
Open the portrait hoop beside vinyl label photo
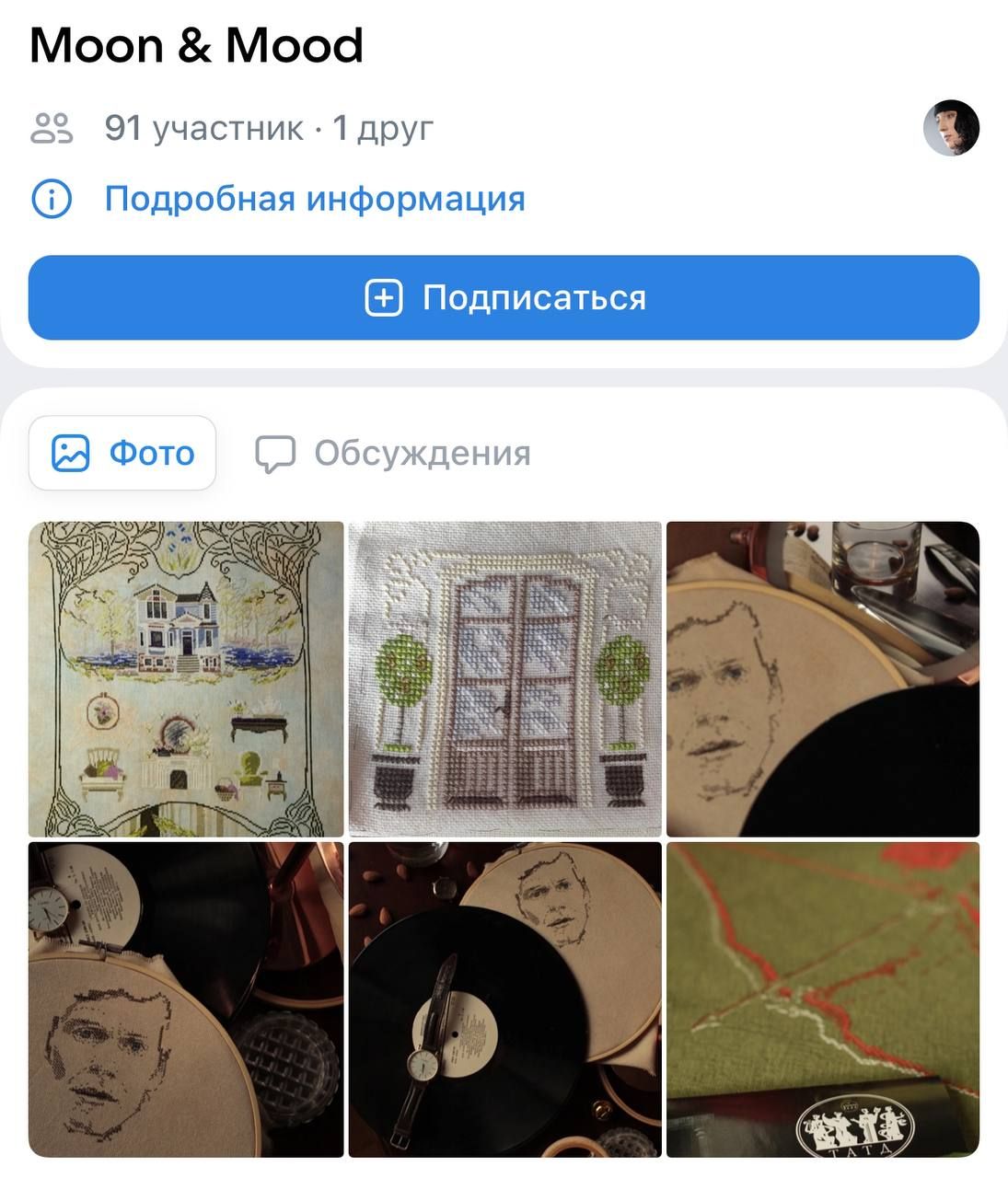coord(186,999)
